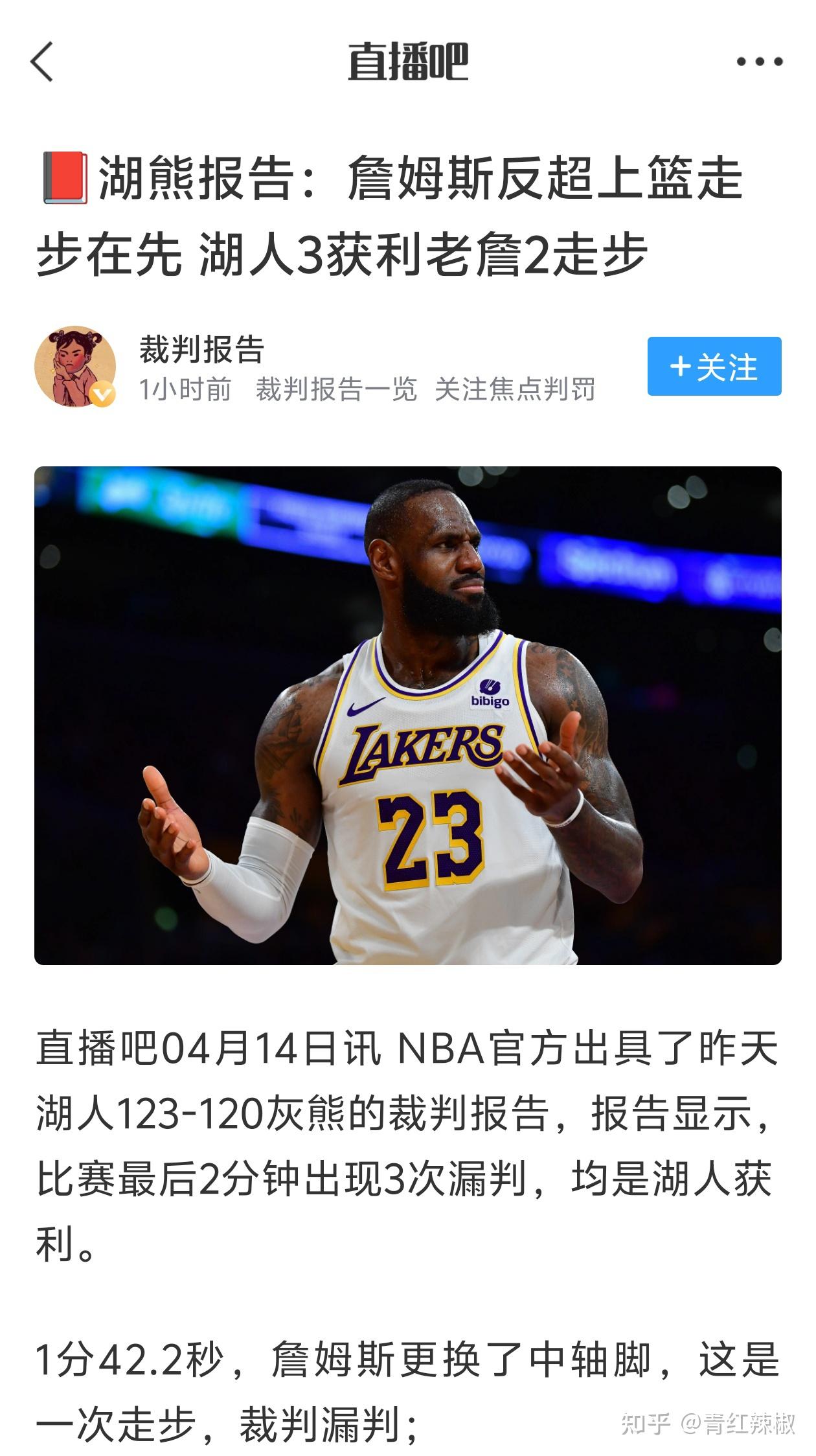Open the article's main photo
This screenshot has width=816, height=1456.
408,716
